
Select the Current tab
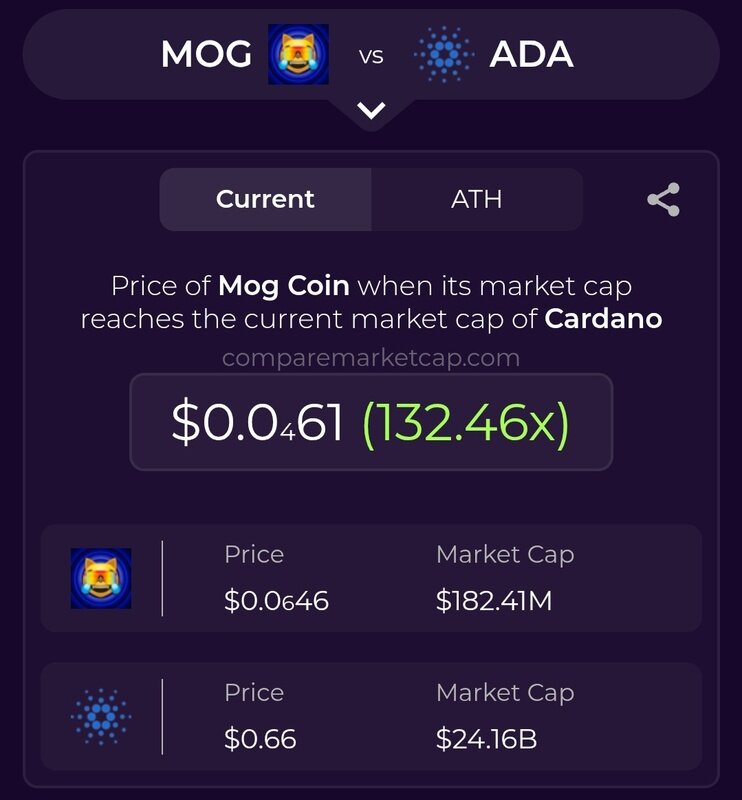click(265, 200)
